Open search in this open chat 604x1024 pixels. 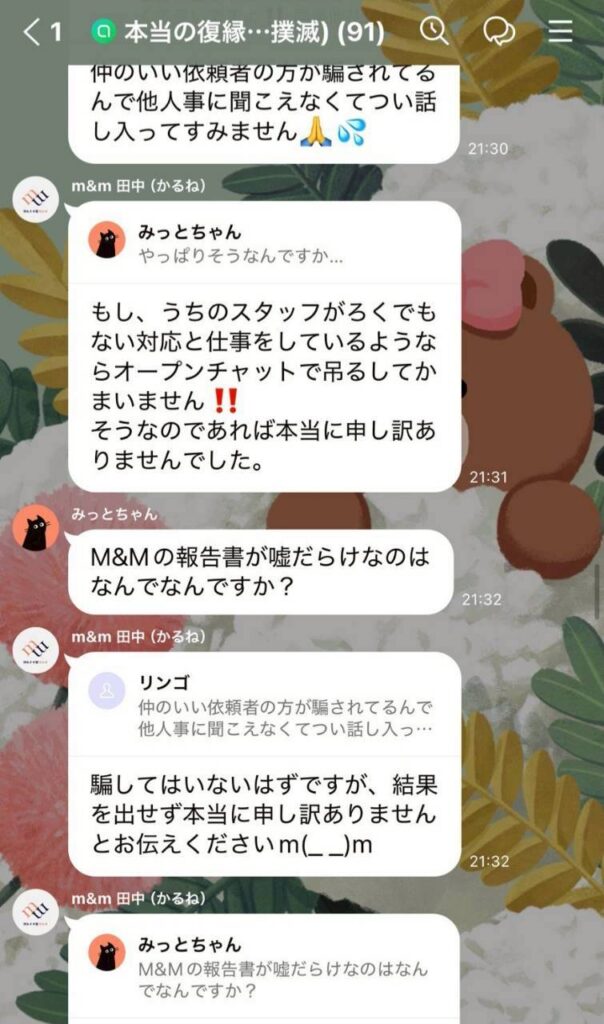[x=434, y=32]
